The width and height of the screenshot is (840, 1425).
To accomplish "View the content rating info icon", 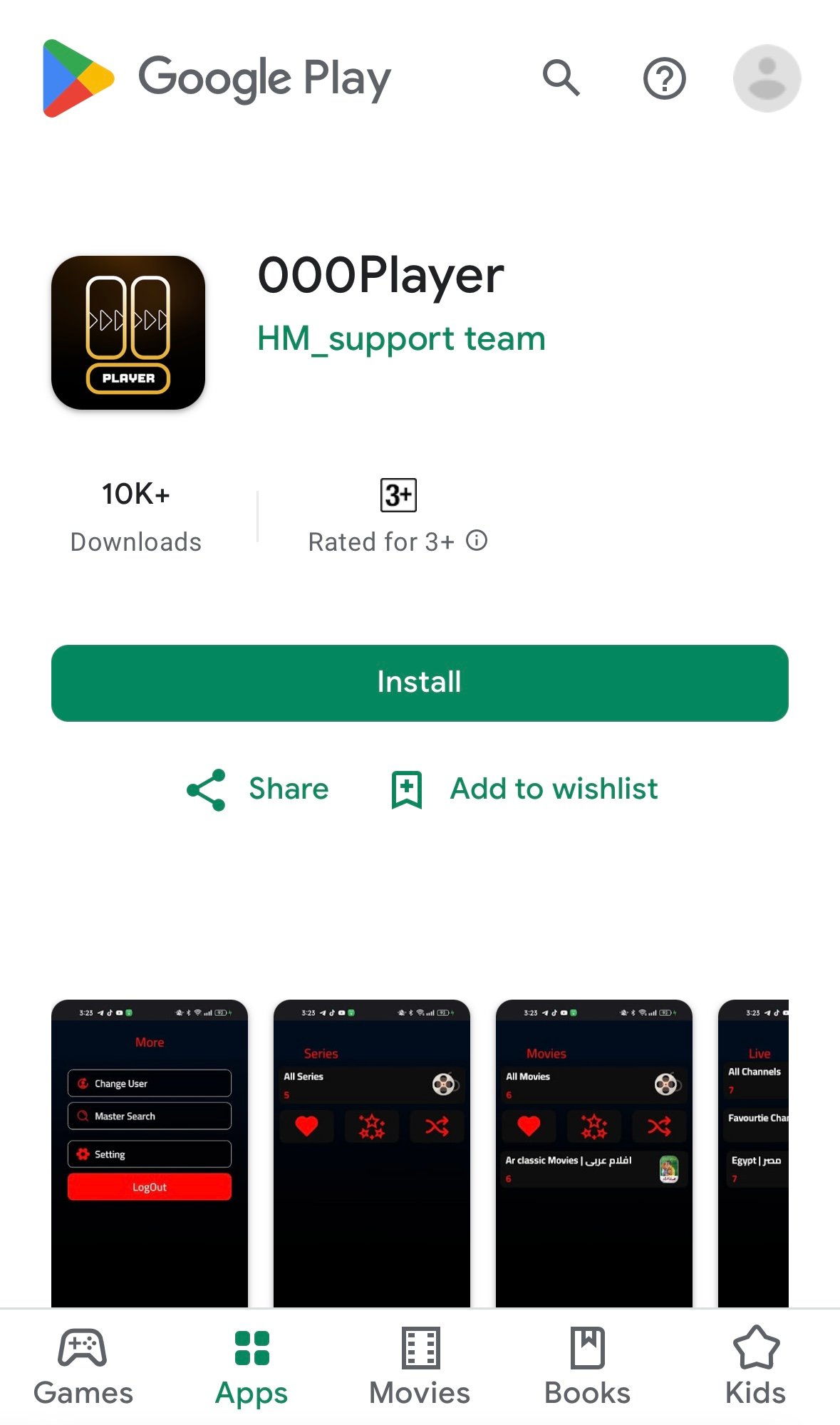I will (x=477, y=541).
